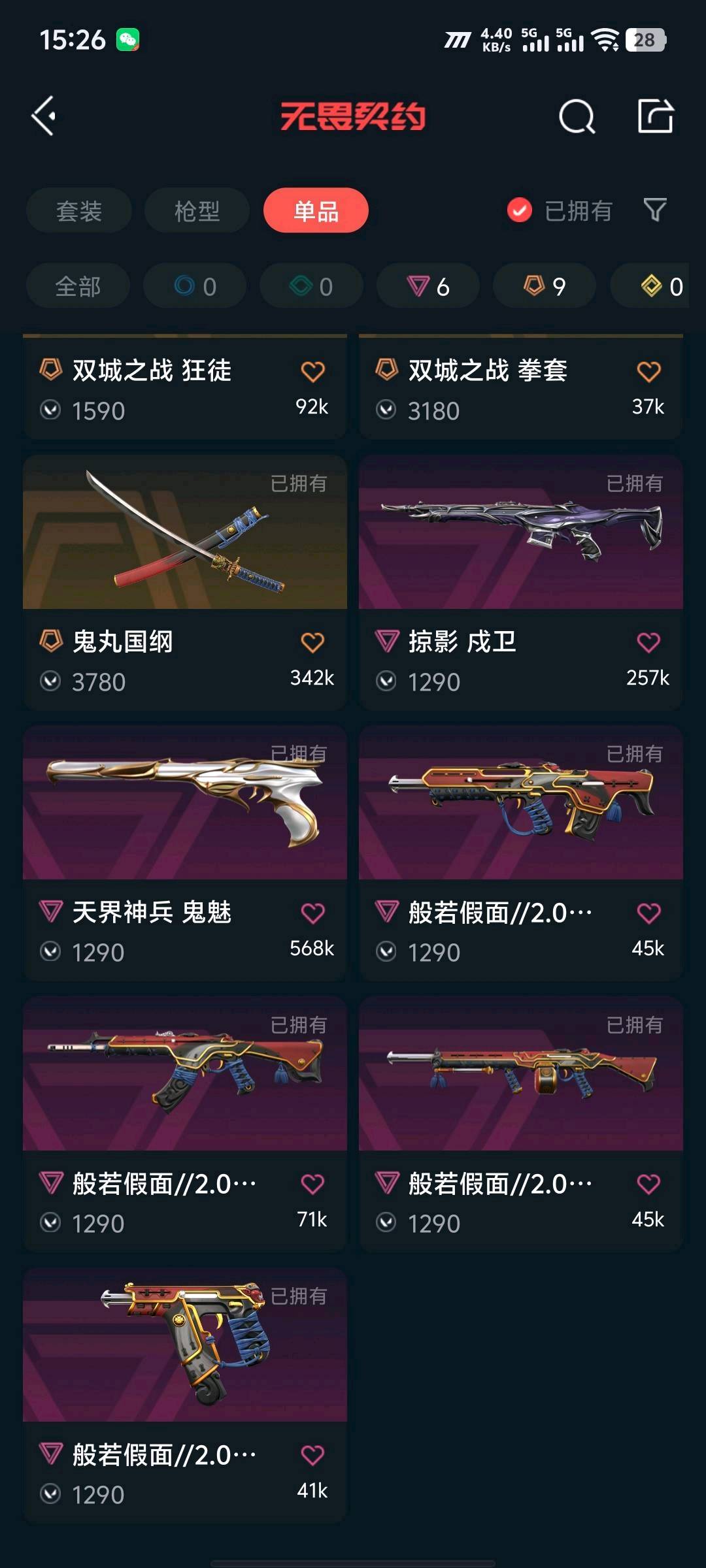Uncheck the 已拥有 filter checkbox
706x1568 pixels.
[520, 210]
